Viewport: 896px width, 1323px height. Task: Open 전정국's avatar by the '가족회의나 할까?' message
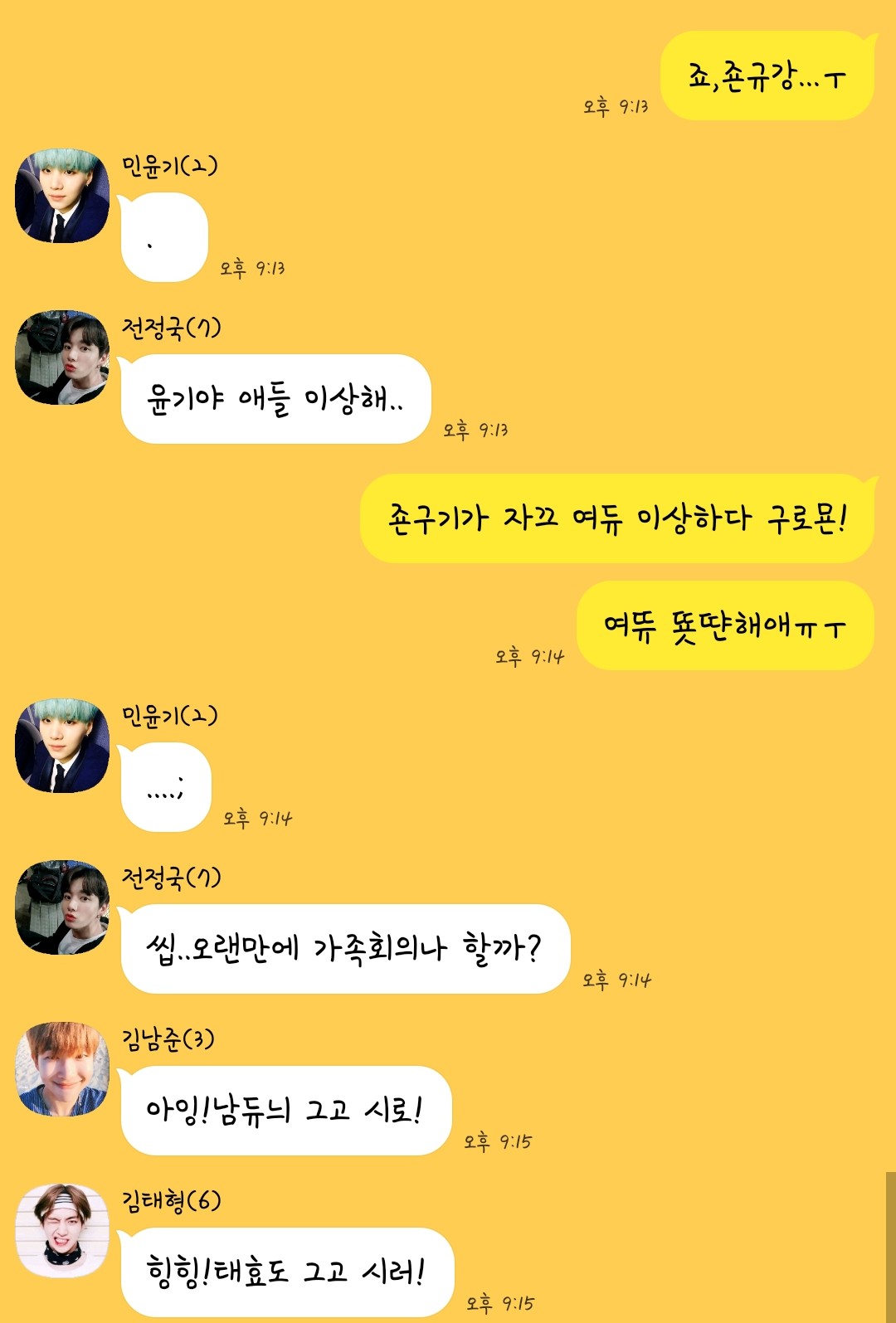pos(62,907)
